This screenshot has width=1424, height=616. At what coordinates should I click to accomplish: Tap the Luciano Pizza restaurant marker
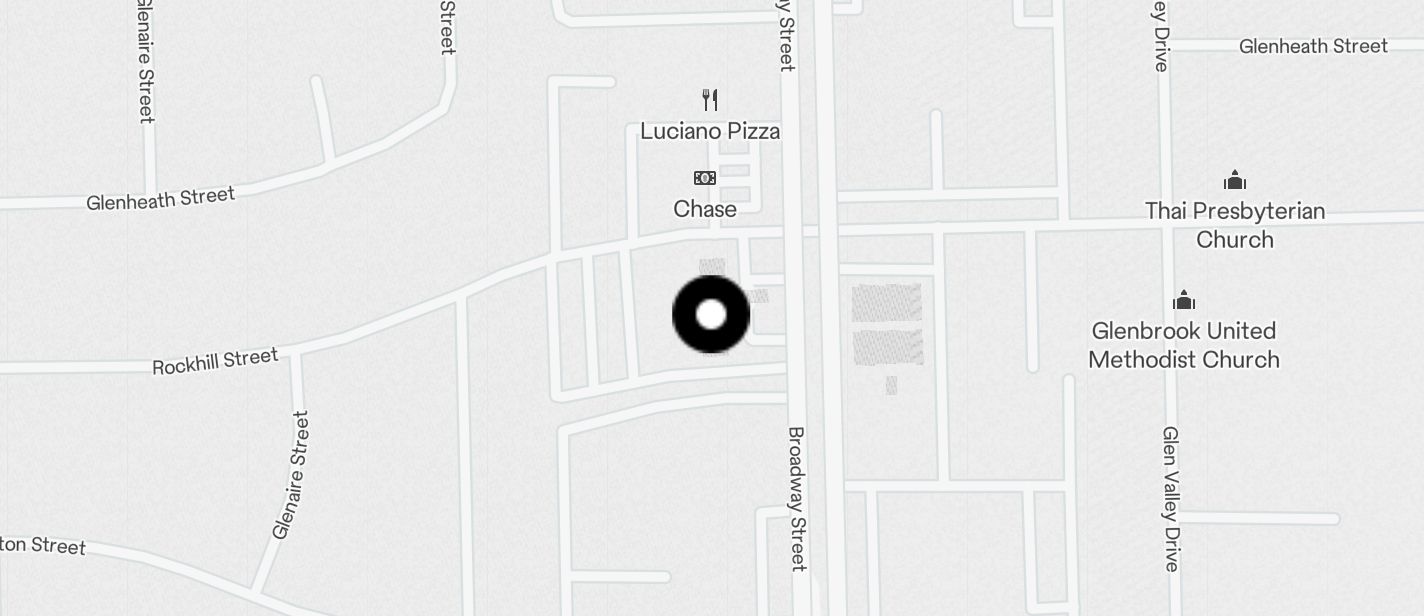710,100
